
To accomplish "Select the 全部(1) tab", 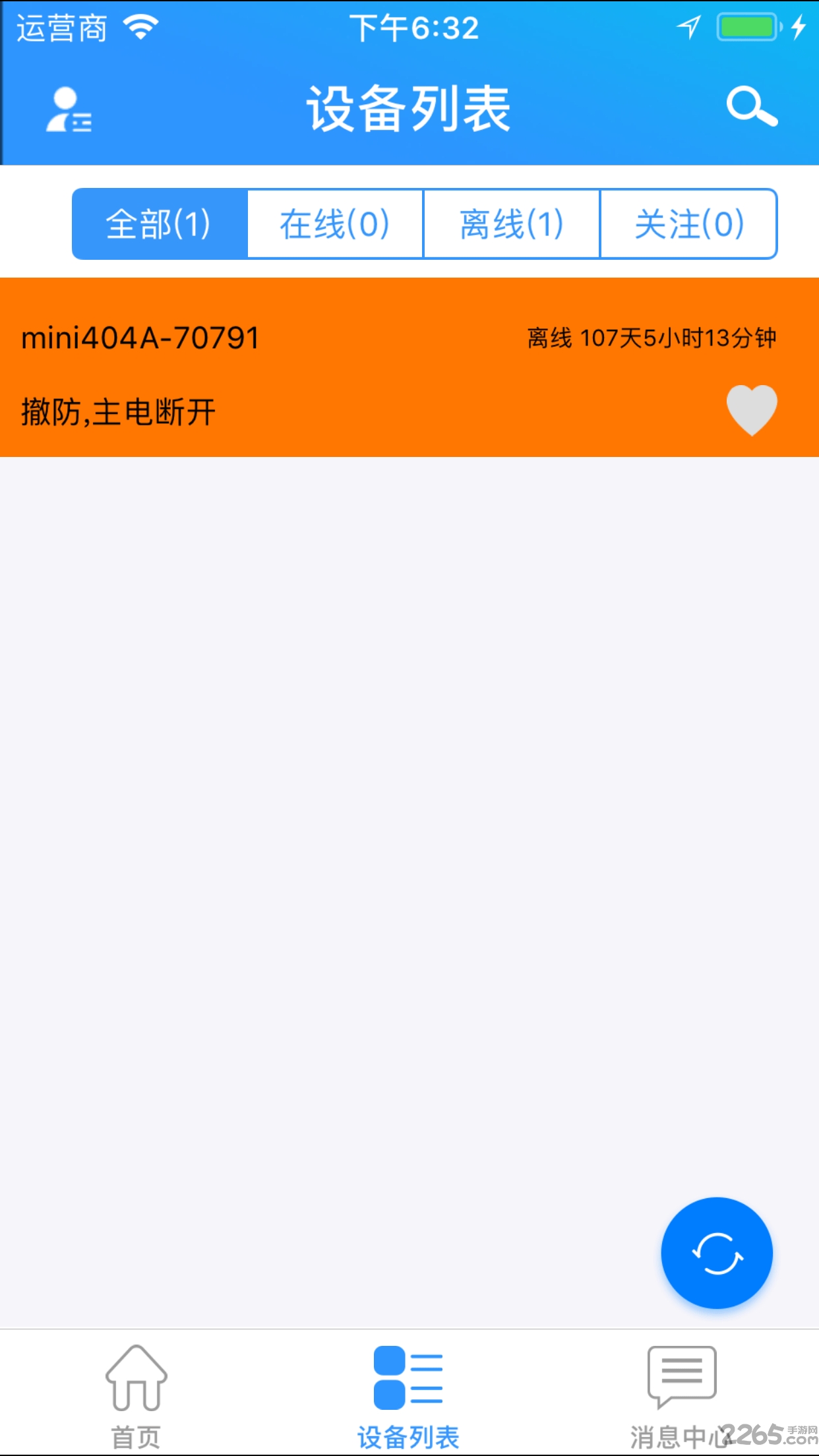I will (158, 223).
